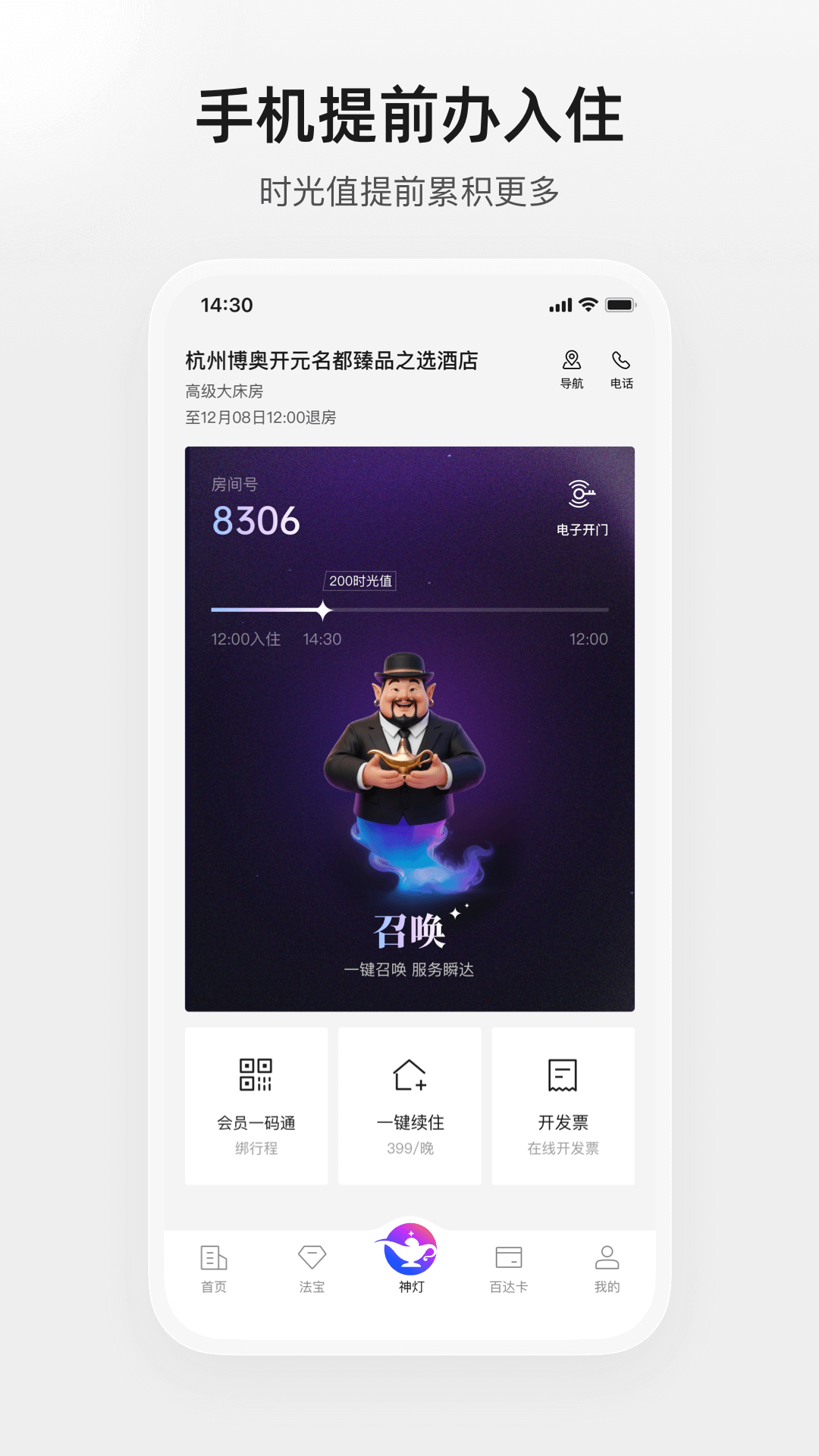Tap the 我的 profile icon
819x1456 pixels.
pos(606,1255)
